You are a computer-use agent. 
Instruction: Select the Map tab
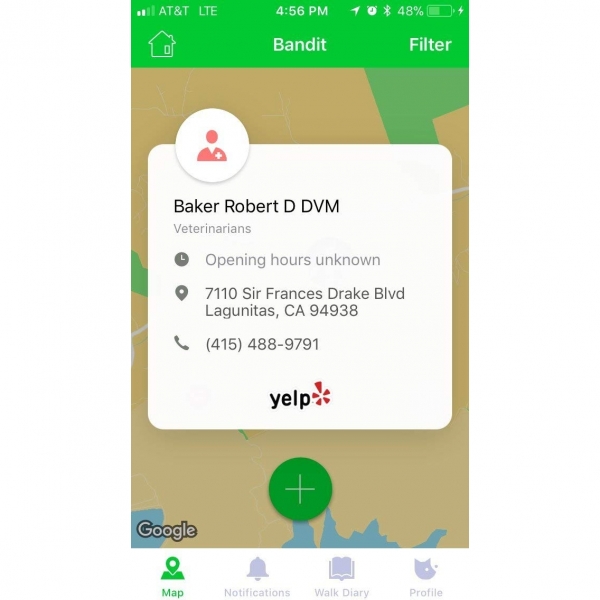[173, 577]
